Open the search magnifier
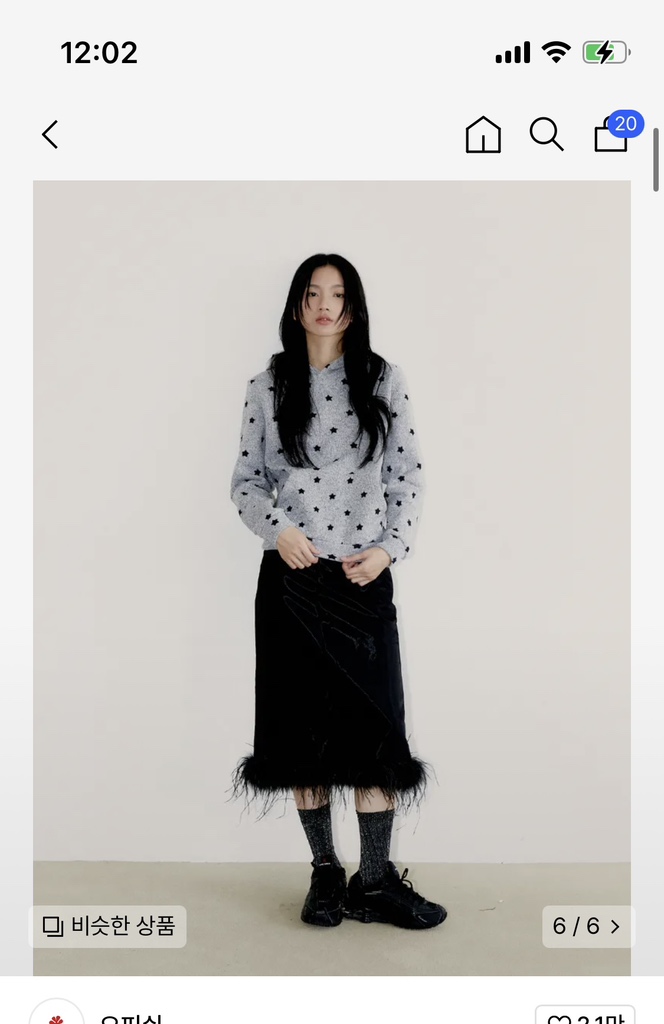The image size is (664, 1024). click(x=546, y=134)
